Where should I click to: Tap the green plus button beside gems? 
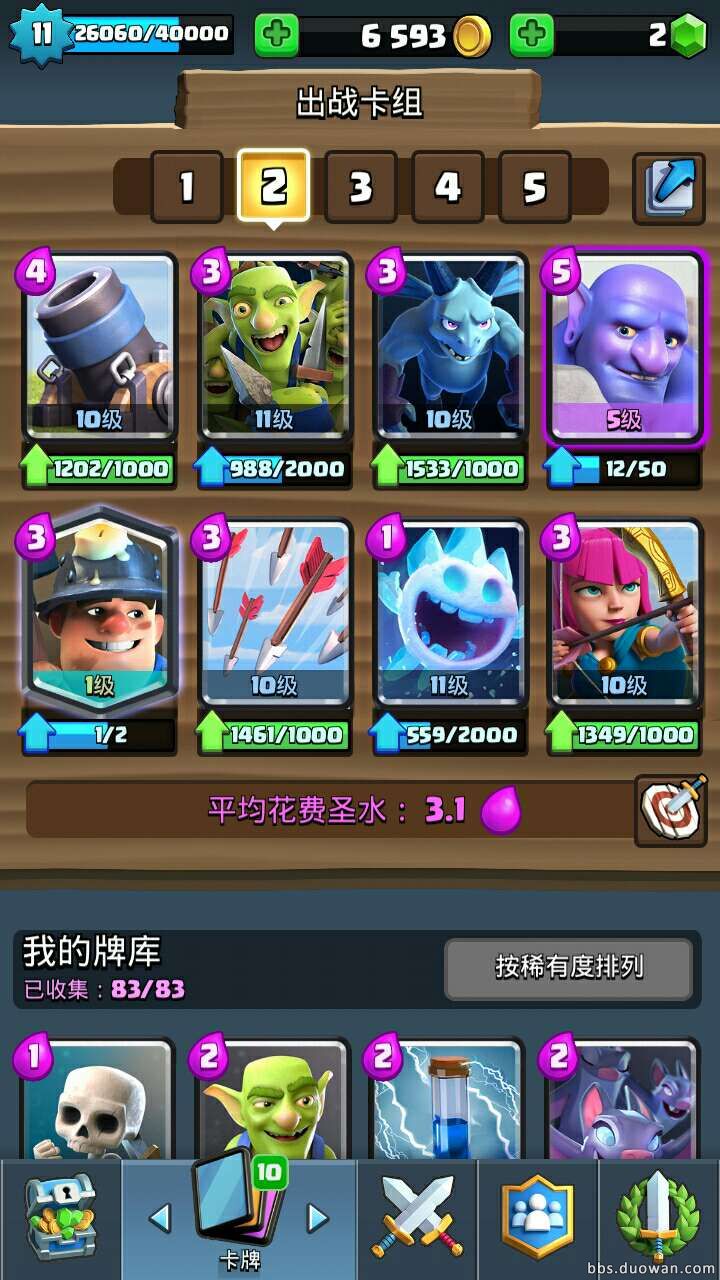532,36
